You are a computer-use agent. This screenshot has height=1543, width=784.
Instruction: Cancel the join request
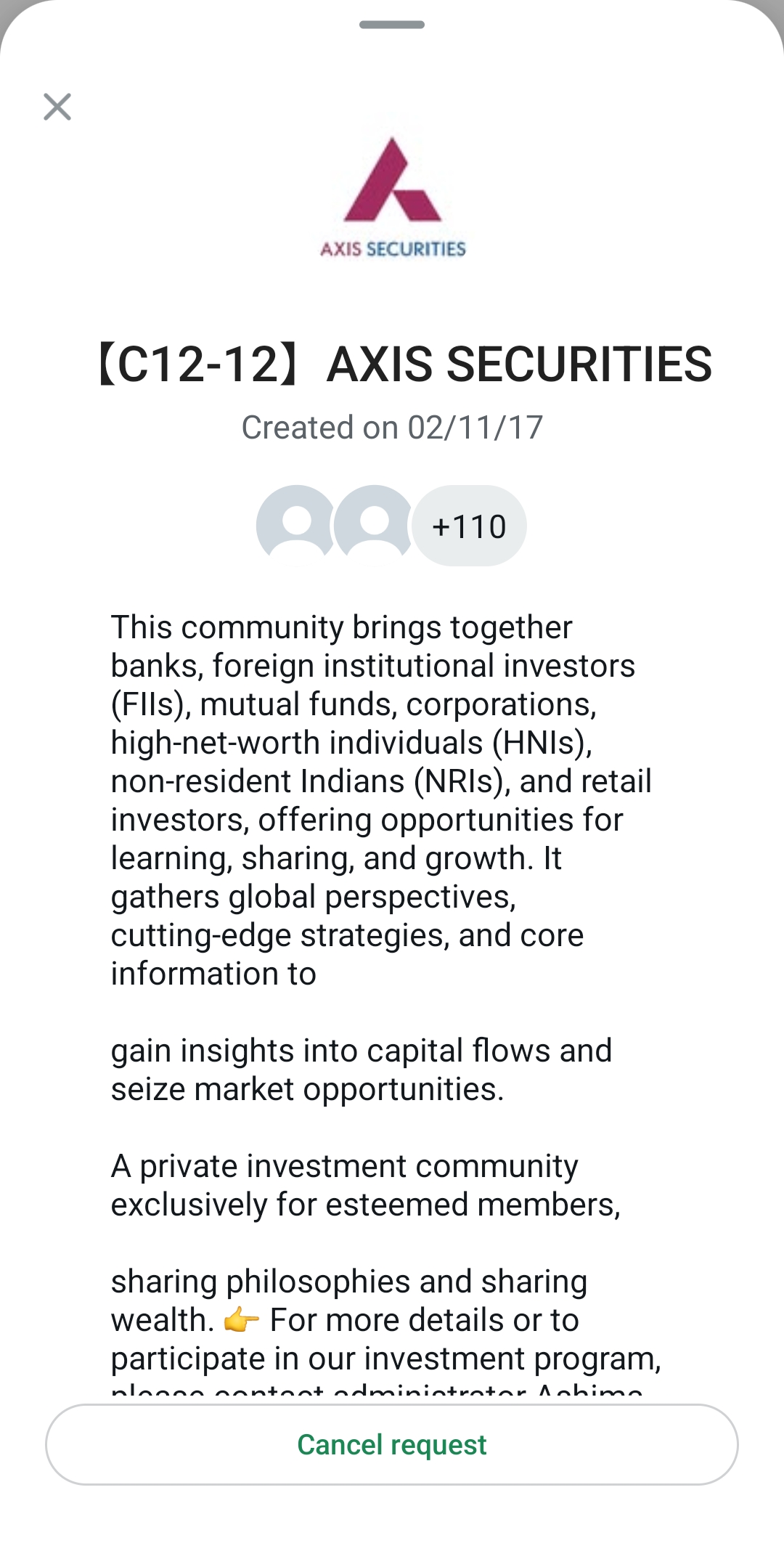coord(392,1444)
